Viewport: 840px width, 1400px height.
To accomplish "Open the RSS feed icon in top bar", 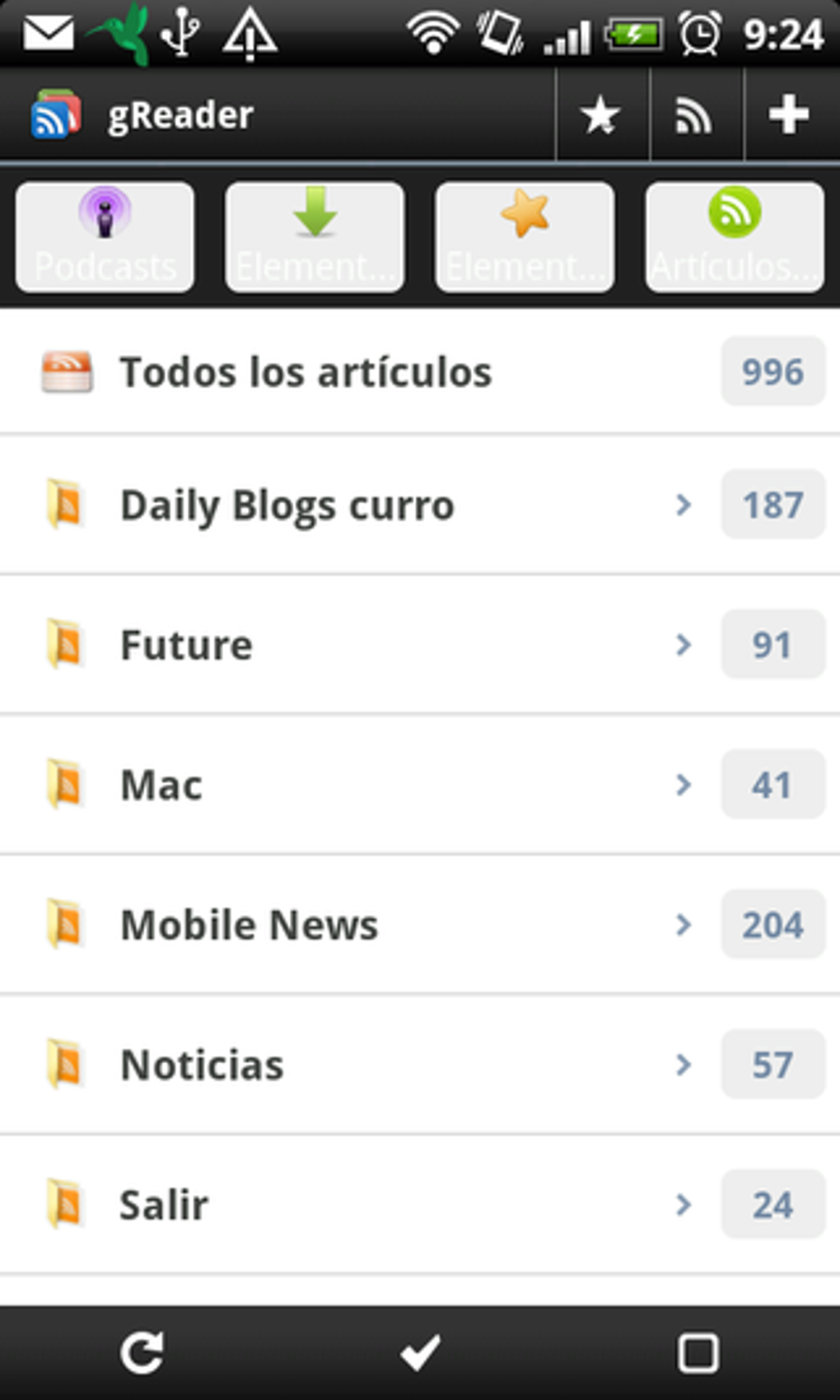I will pos(694,114).
